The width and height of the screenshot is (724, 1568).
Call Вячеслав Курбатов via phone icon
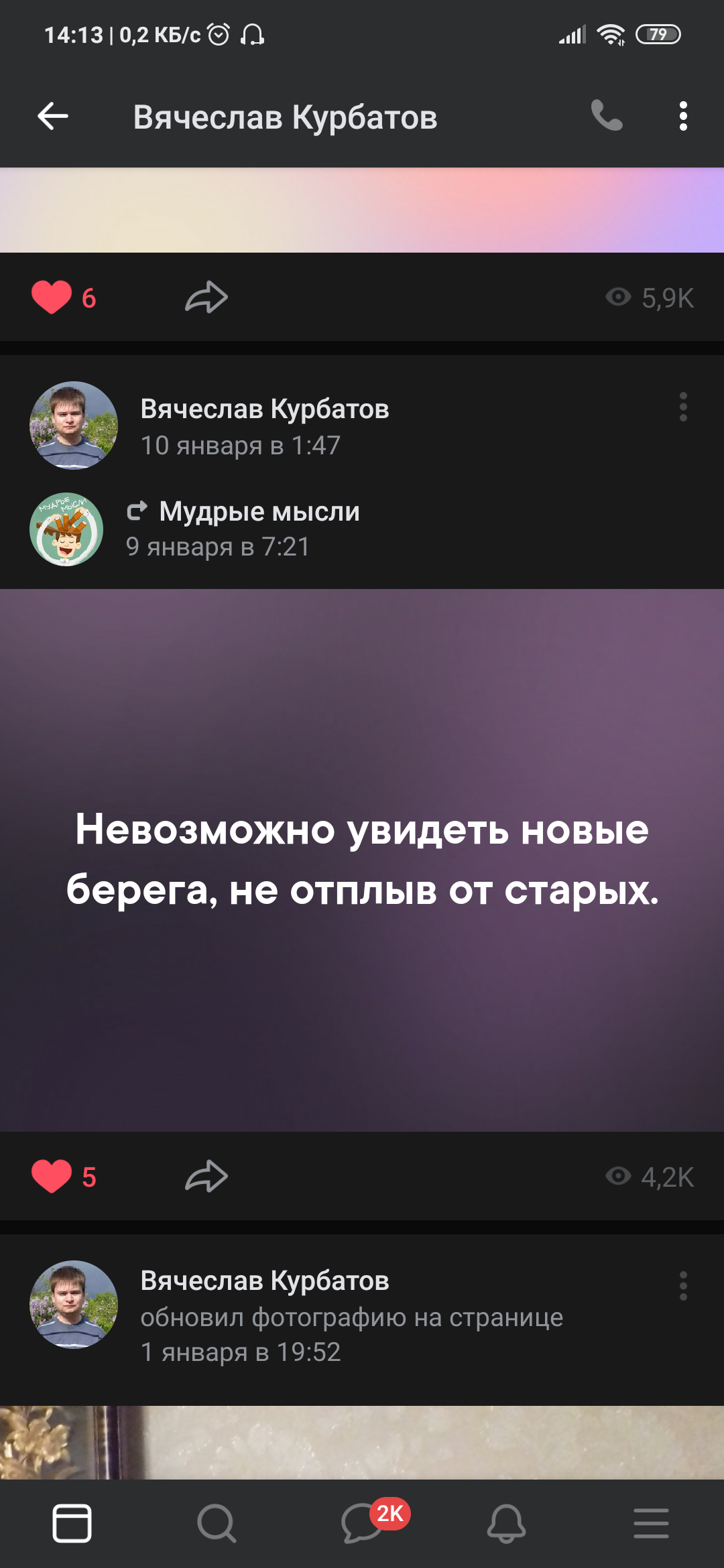tap(607, 116)
